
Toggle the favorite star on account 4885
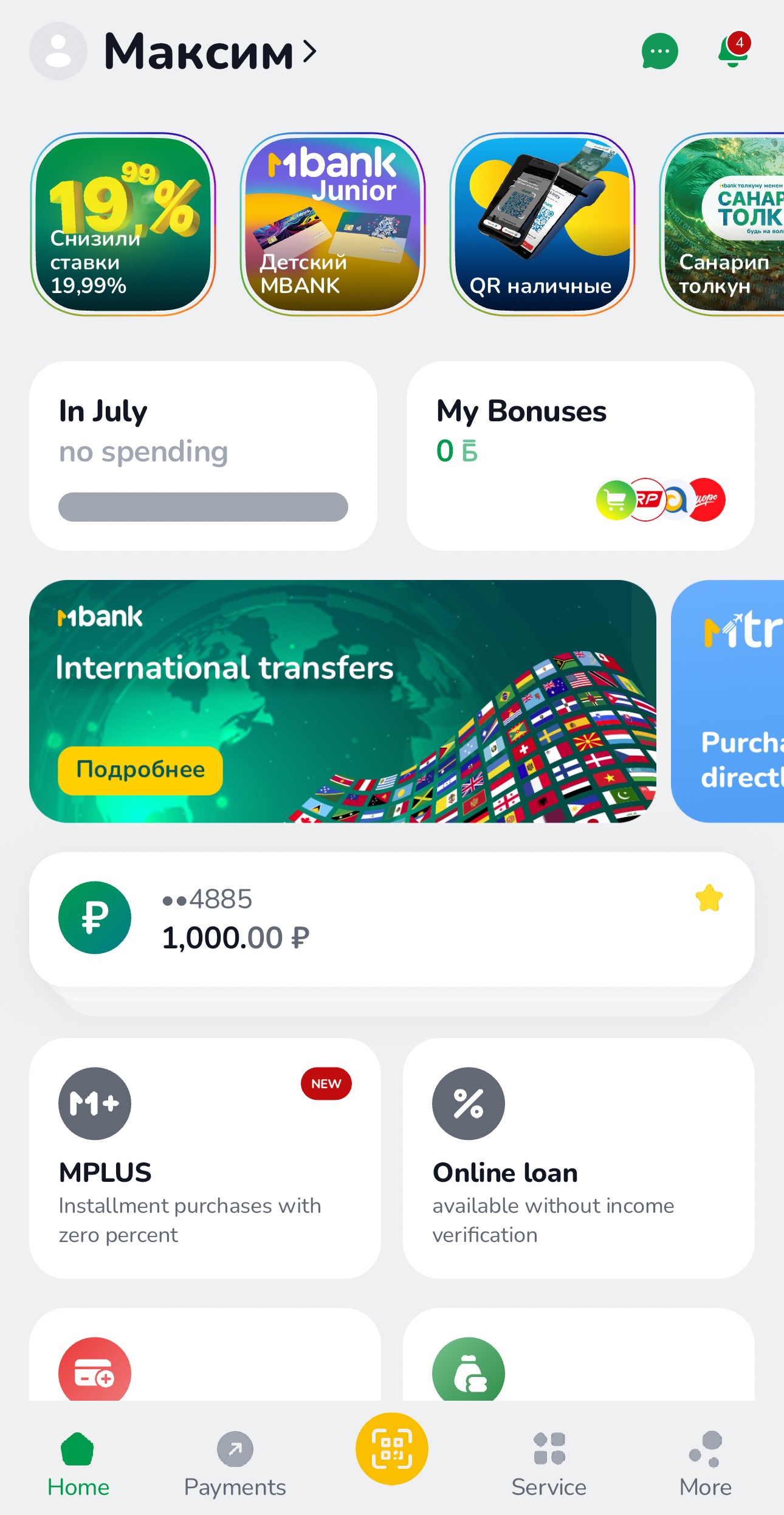tap(709, 899)
